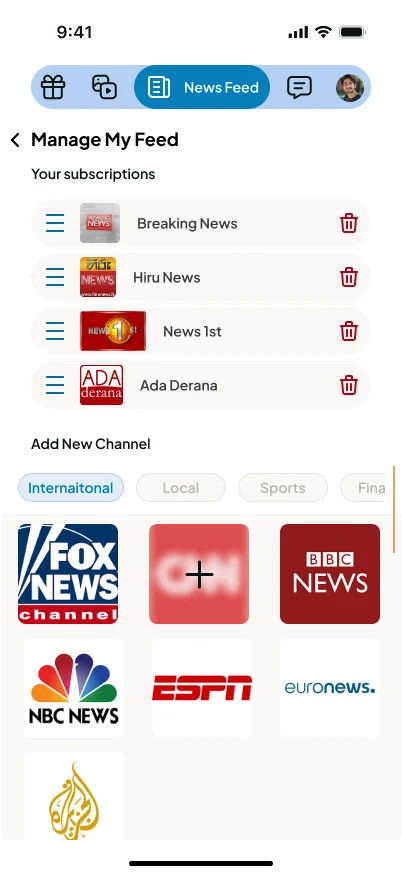Image resolution: width=402 pixels, height=874 pixels.
Task: Remove Ada Derana subscription
Action: [x=348, y=385]
